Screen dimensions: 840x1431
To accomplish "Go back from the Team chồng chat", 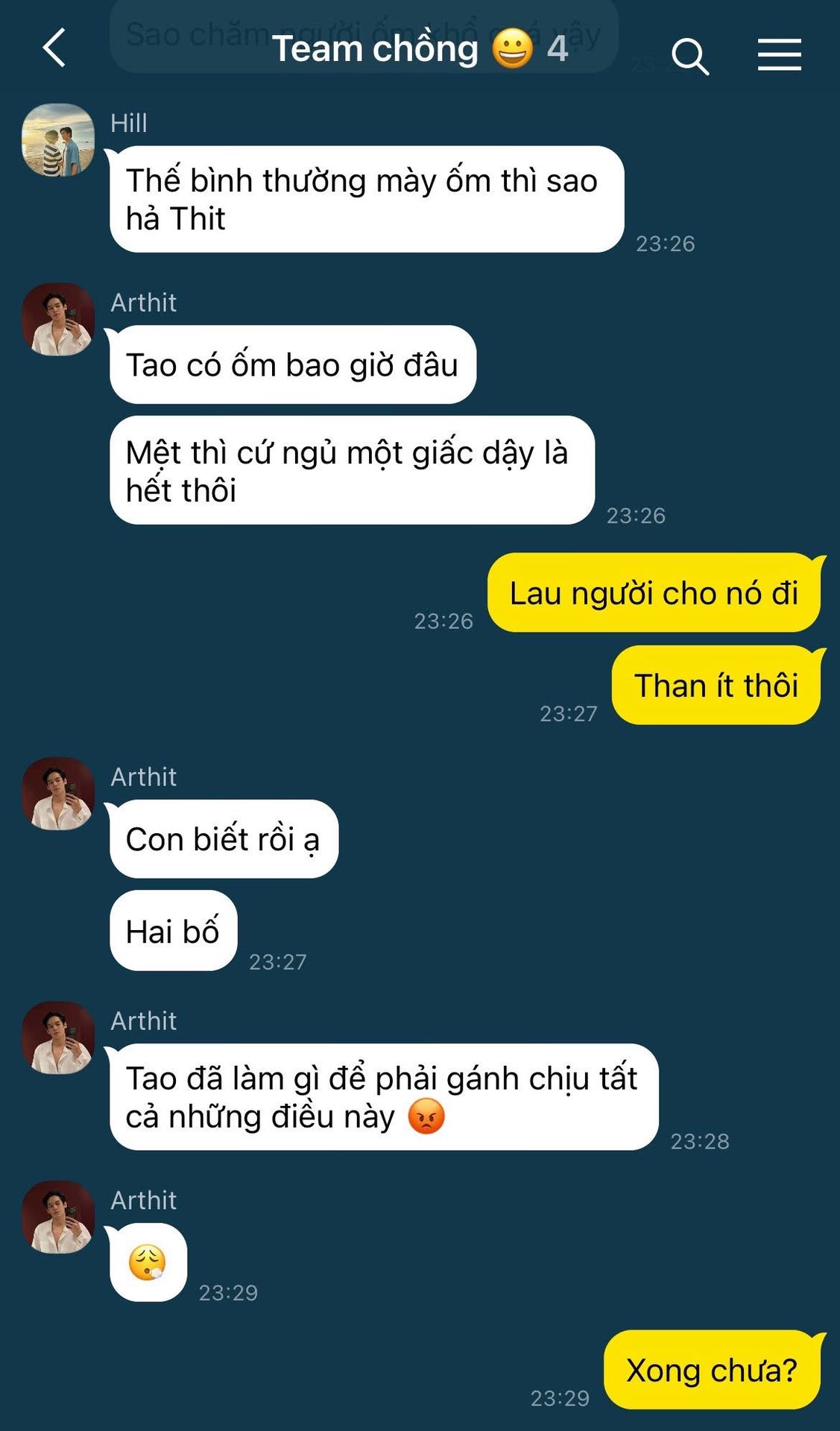I will click(54, 49).
